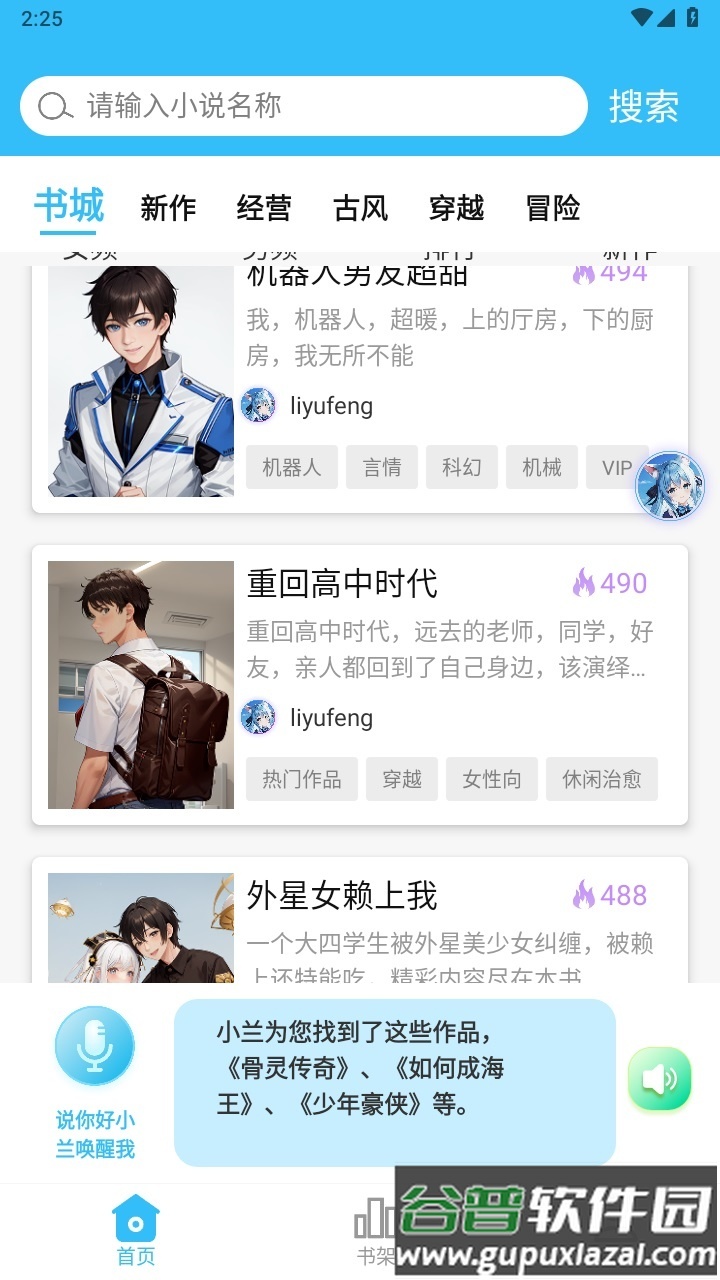Click the search input field
Screen dimensions: 720x1280
300,105
